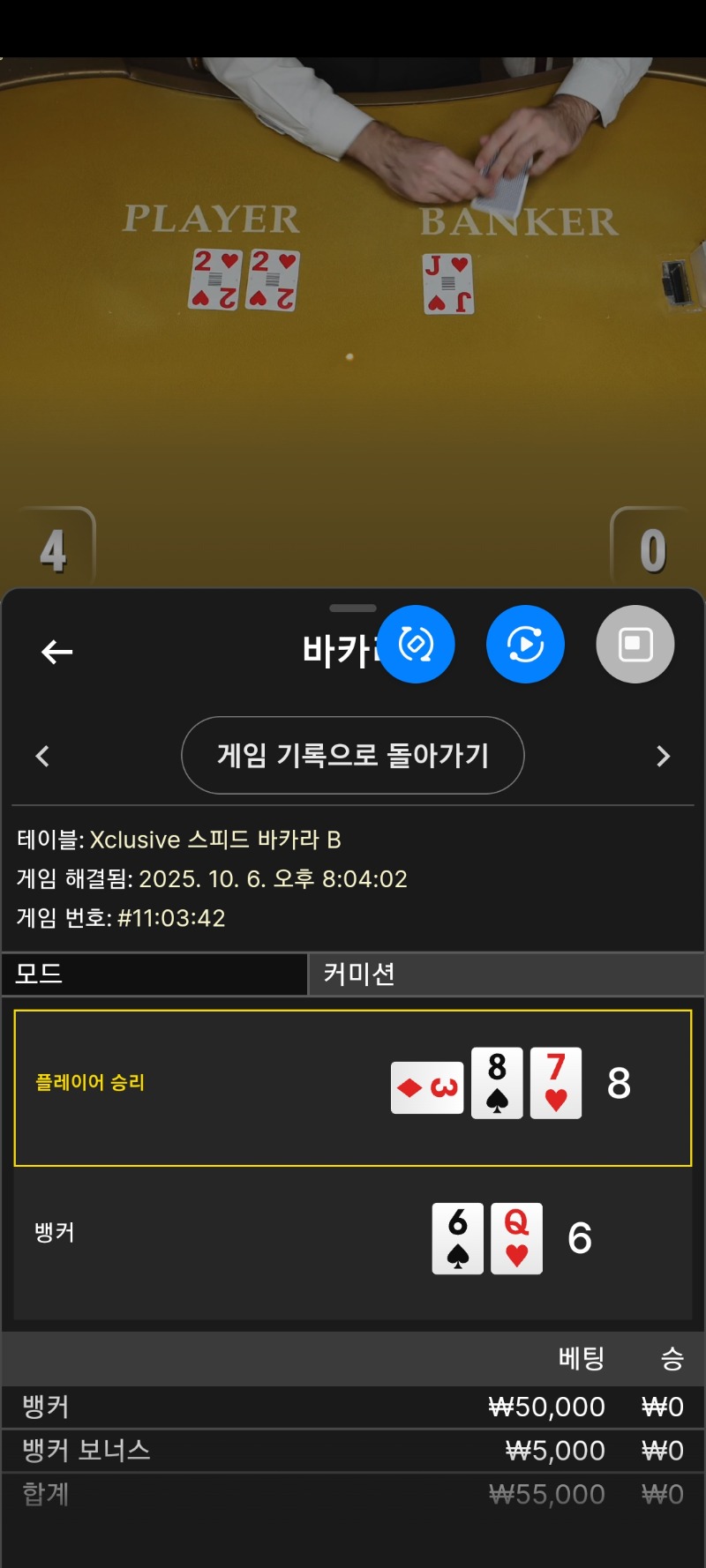Tap the gray stop button
This screenshot has width=706, height=1568.
click(635, 645)
